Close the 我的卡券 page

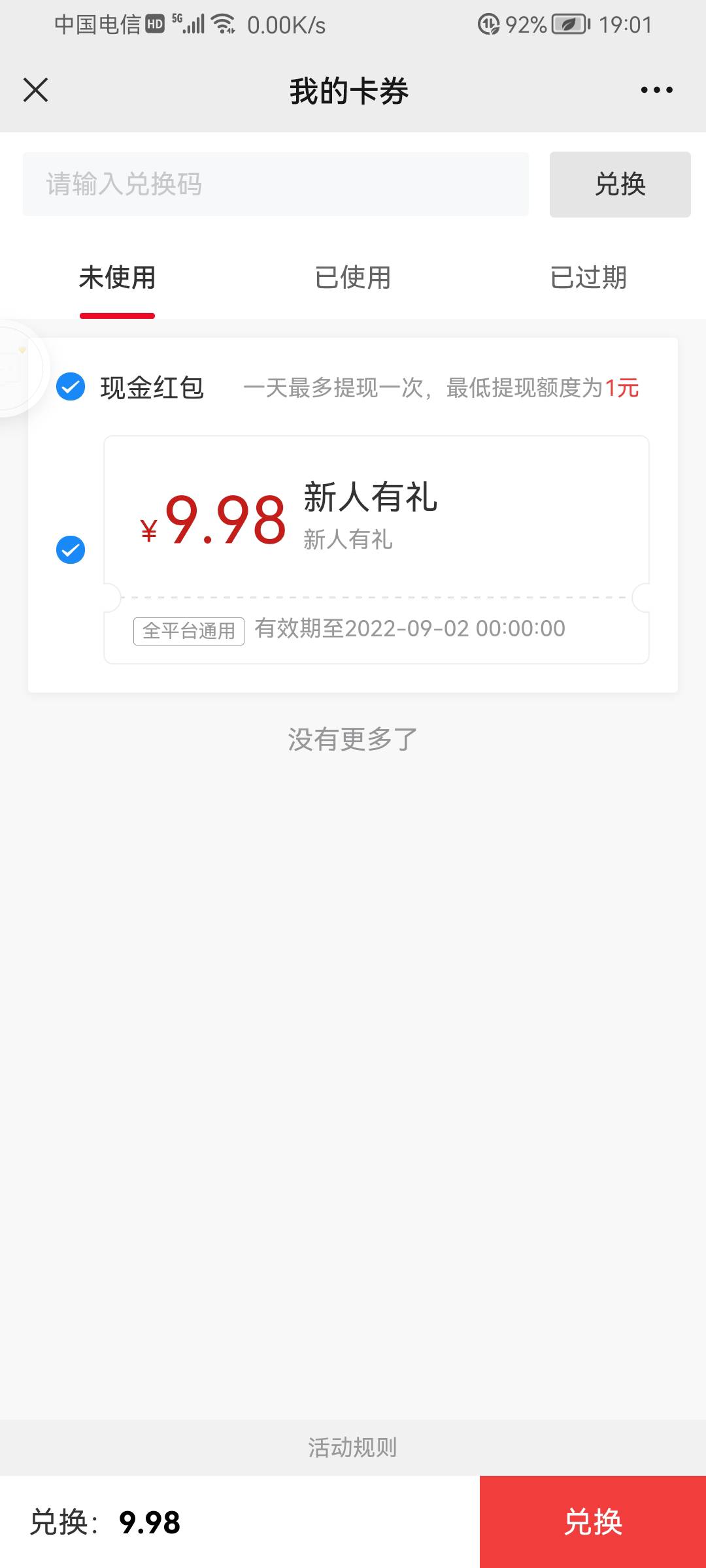tap(36, 90)
